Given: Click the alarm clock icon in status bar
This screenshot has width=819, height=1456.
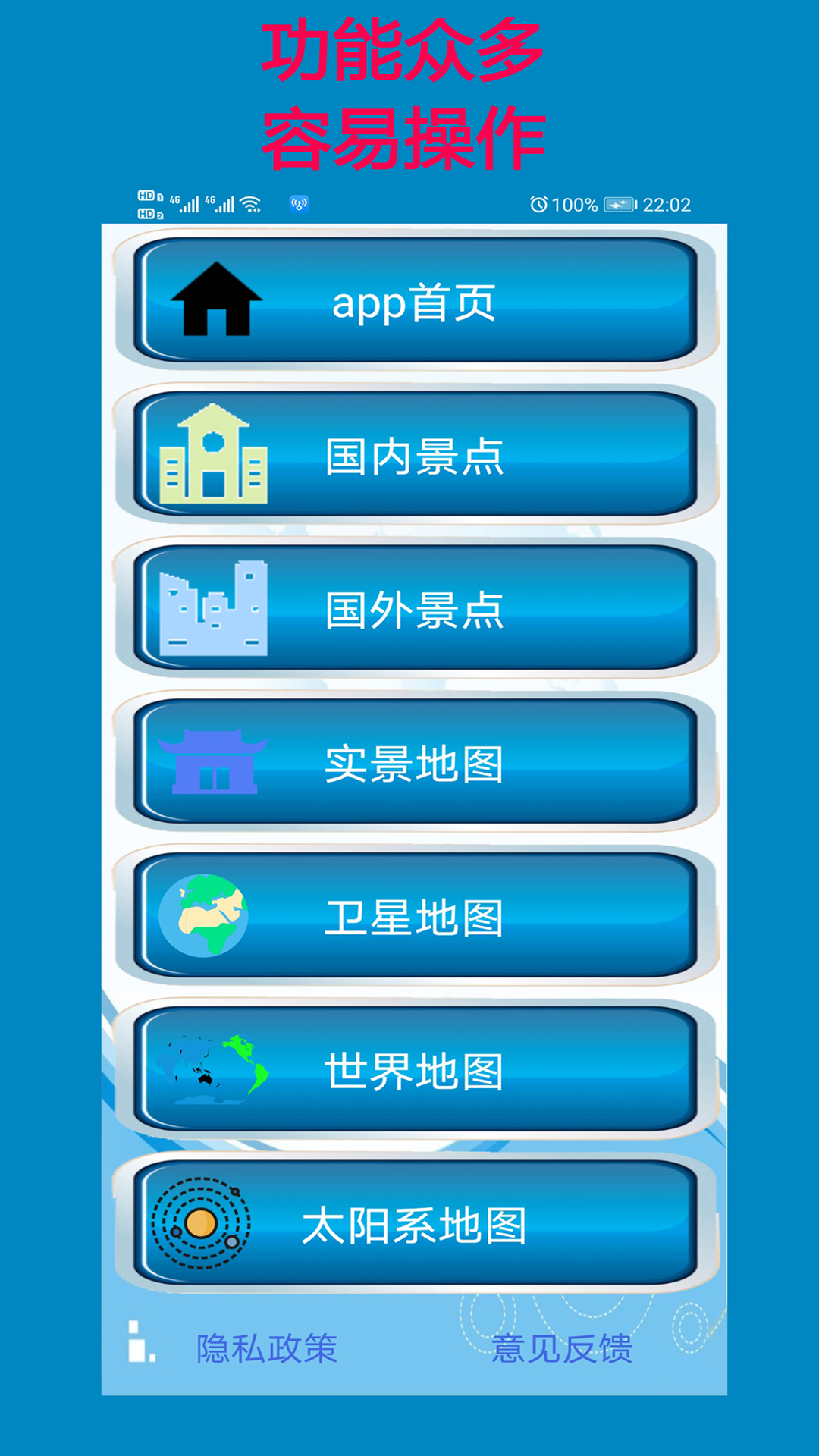Looking at the screenshot, I should (x=538, y=202).
